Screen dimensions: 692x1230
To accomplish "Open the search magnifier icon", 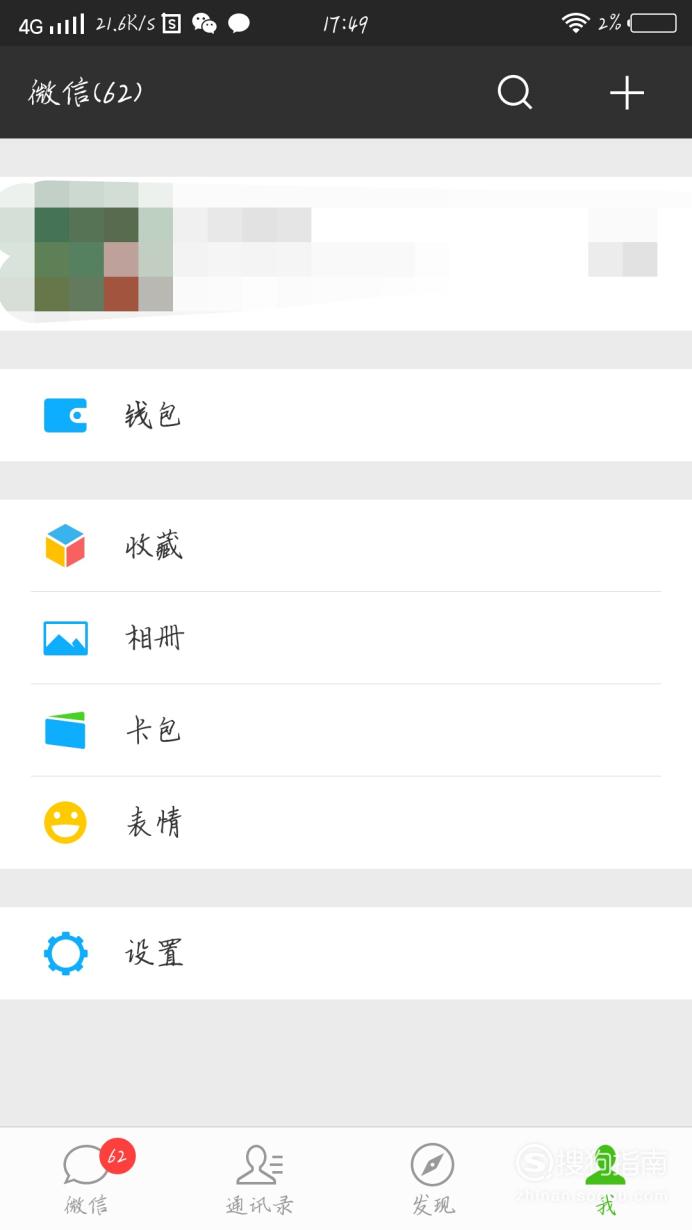I will 515,93.
